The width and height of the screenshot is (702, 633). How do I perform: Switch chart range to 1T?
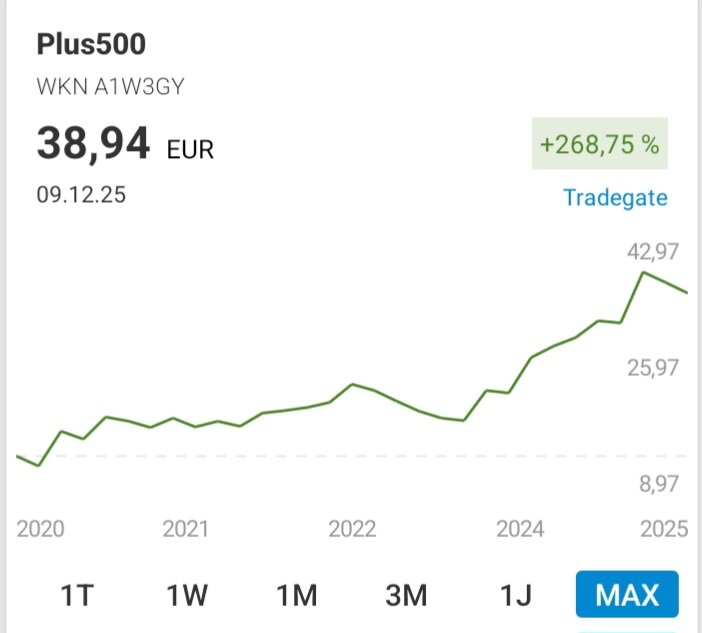point(77,596)
